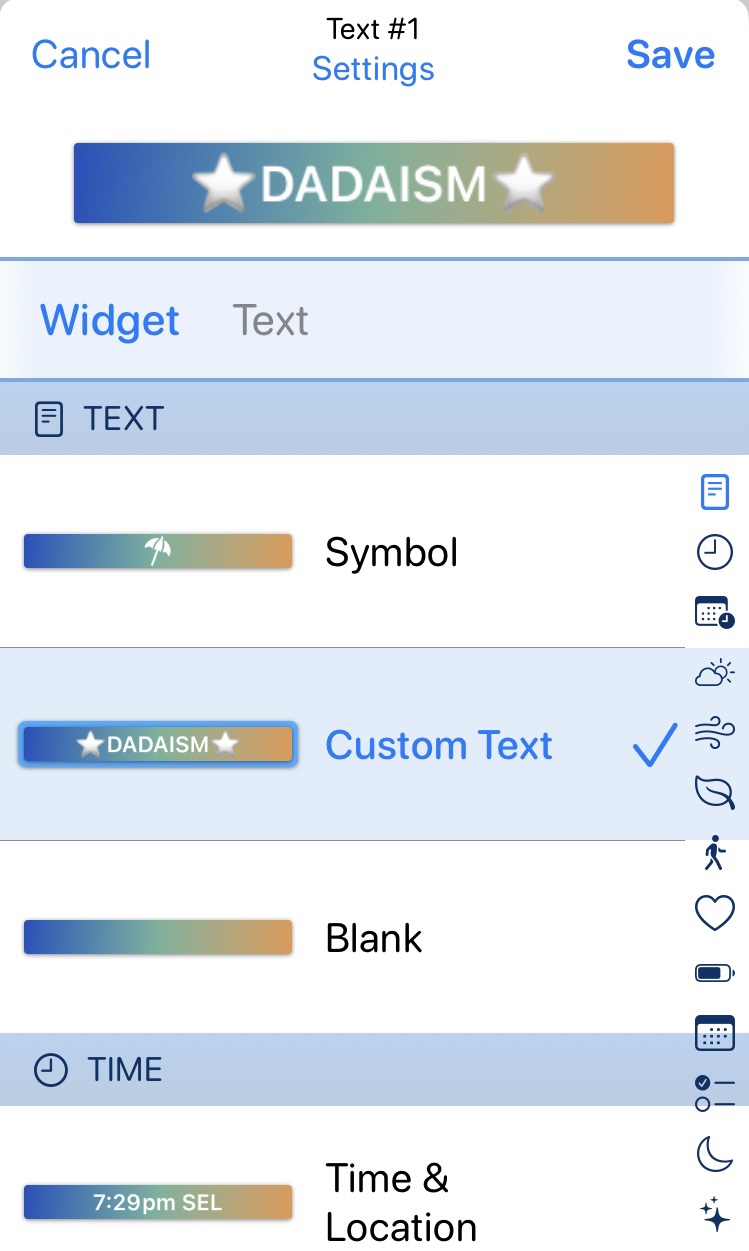Image resolution: width=749 pixels, height=1251 pixels.
Task: Jump to the moon section in index
Action: tap(714, 1153)
